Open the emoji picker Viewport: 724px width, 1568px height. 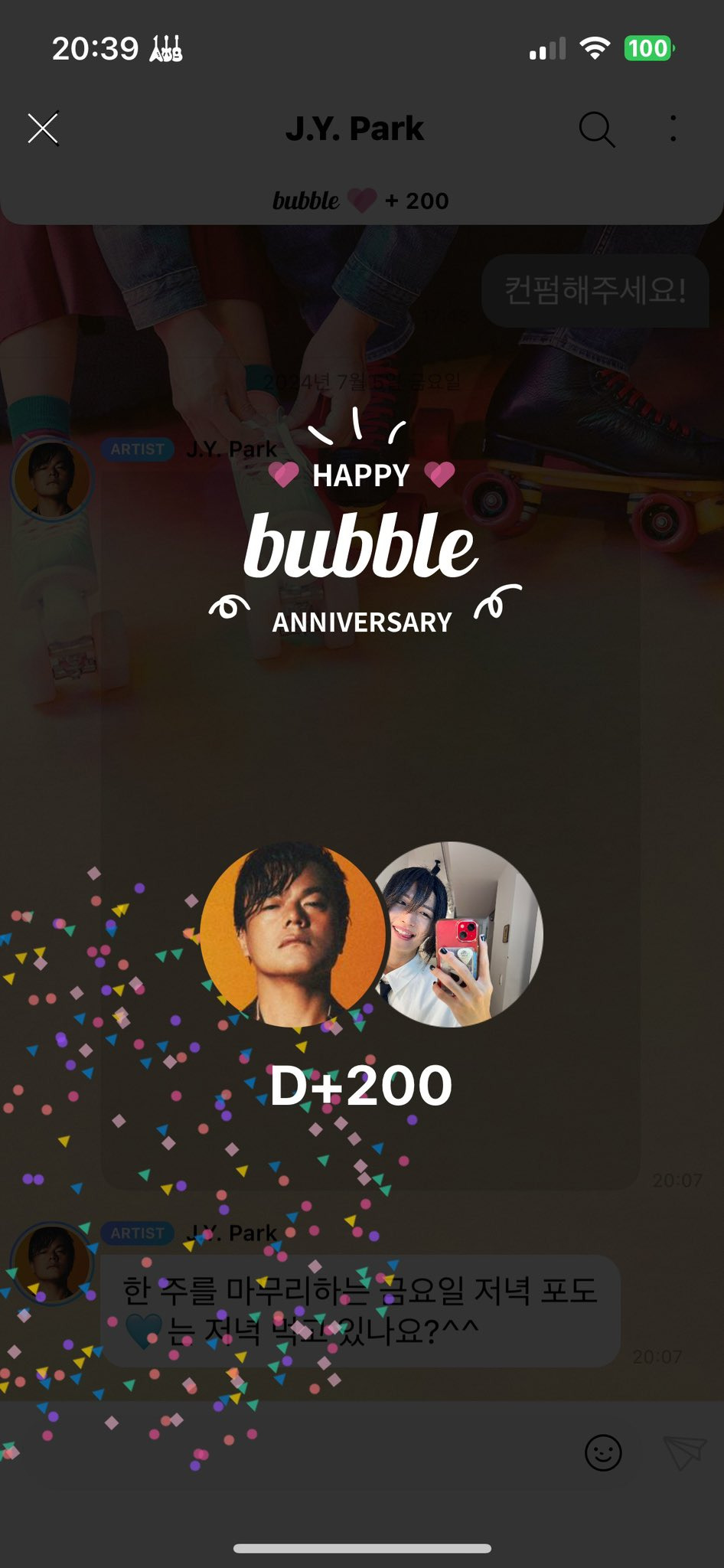[603, 1452]
